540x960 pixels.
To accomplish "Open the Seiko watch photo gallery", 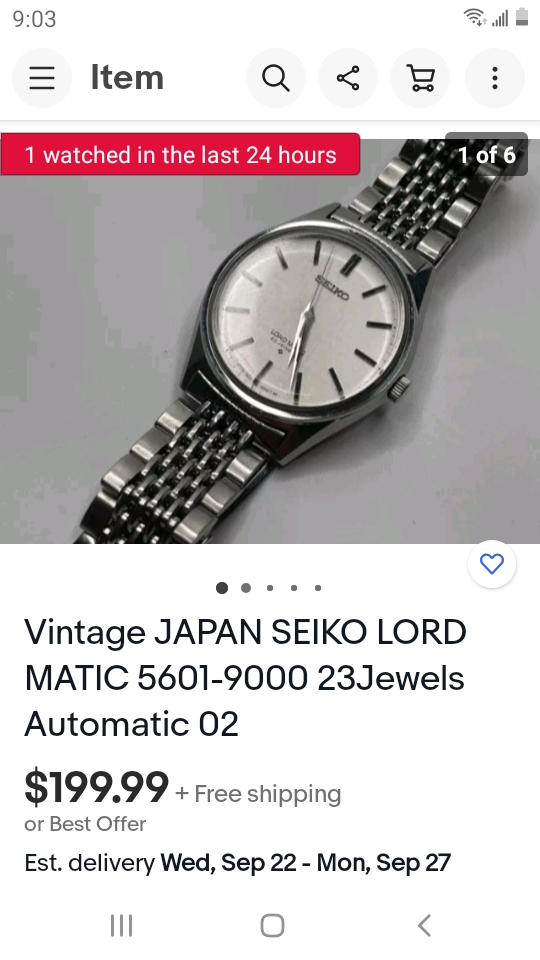I will pos(270,338).
